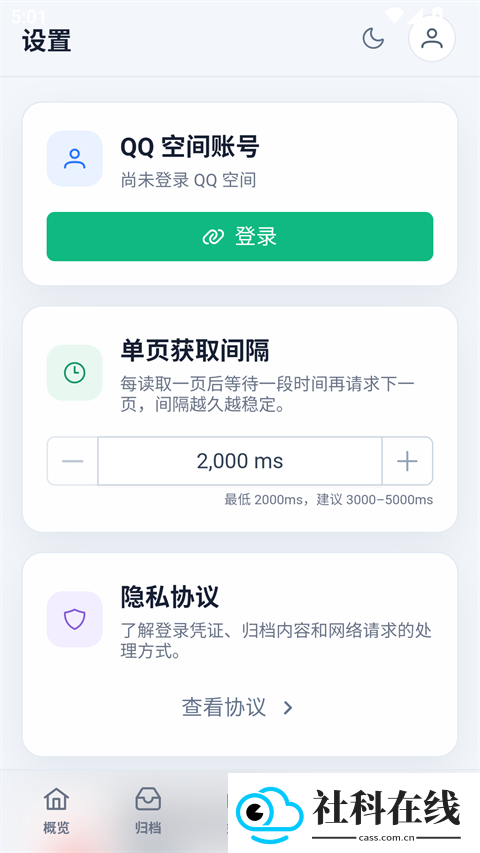This screenshot has width=480, height=853.
Task: Increase the fetch interval with plus
Action: click(407, 461)
